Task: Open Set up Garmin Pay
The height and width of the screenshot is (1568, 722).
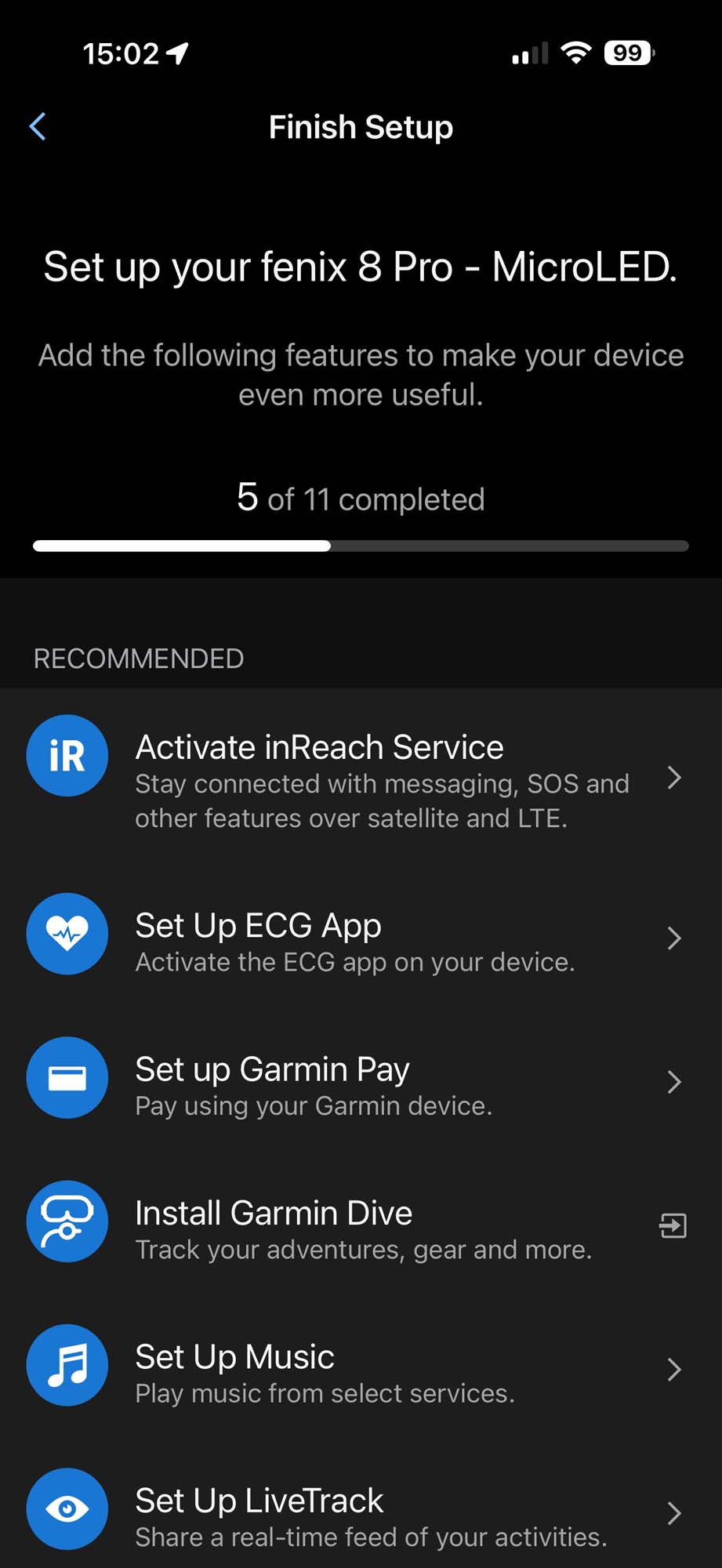Action: click(x=361, y=1083)
